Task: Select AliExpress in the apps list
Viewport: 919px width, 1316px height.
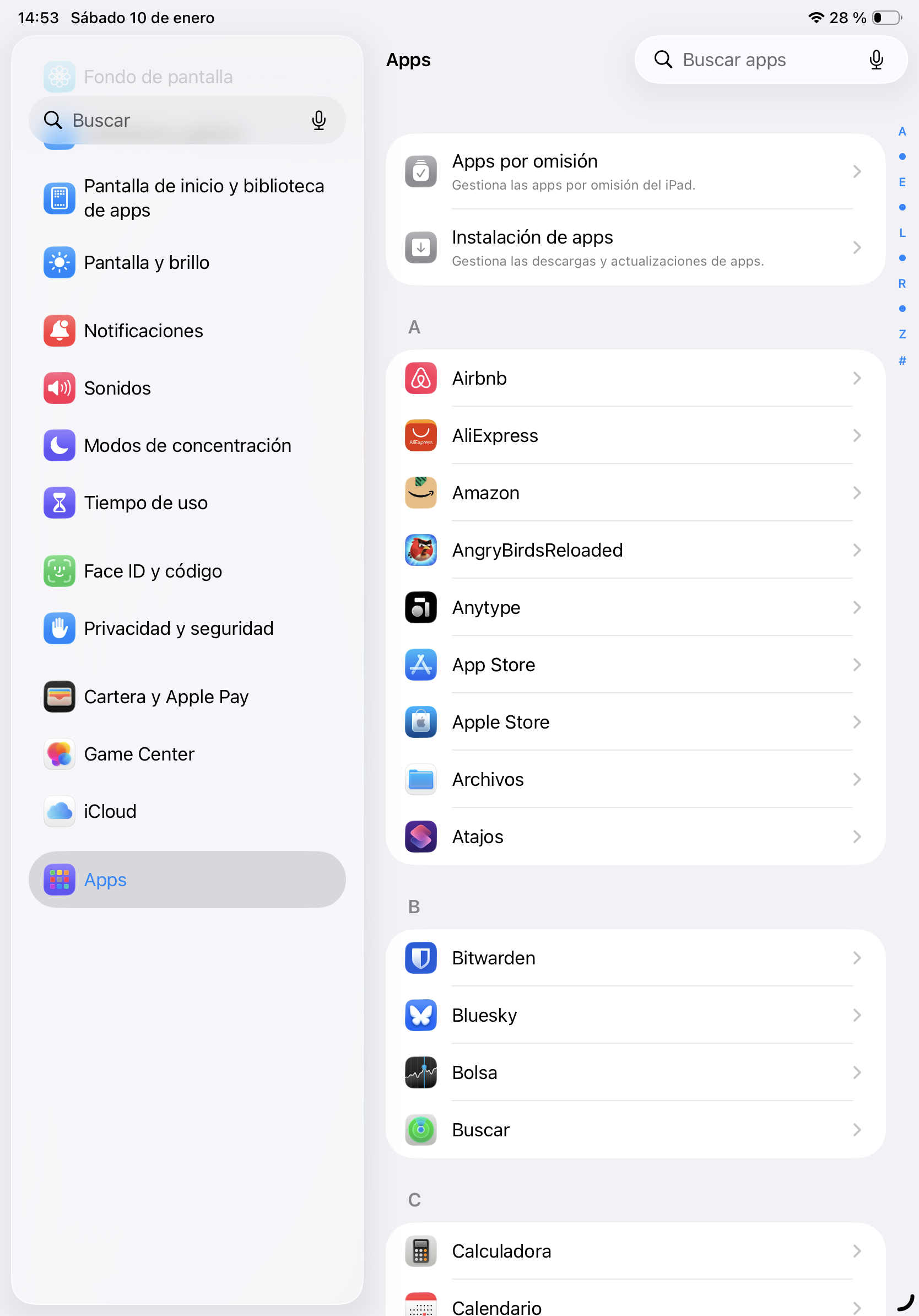Action: [x=635, y=435]
